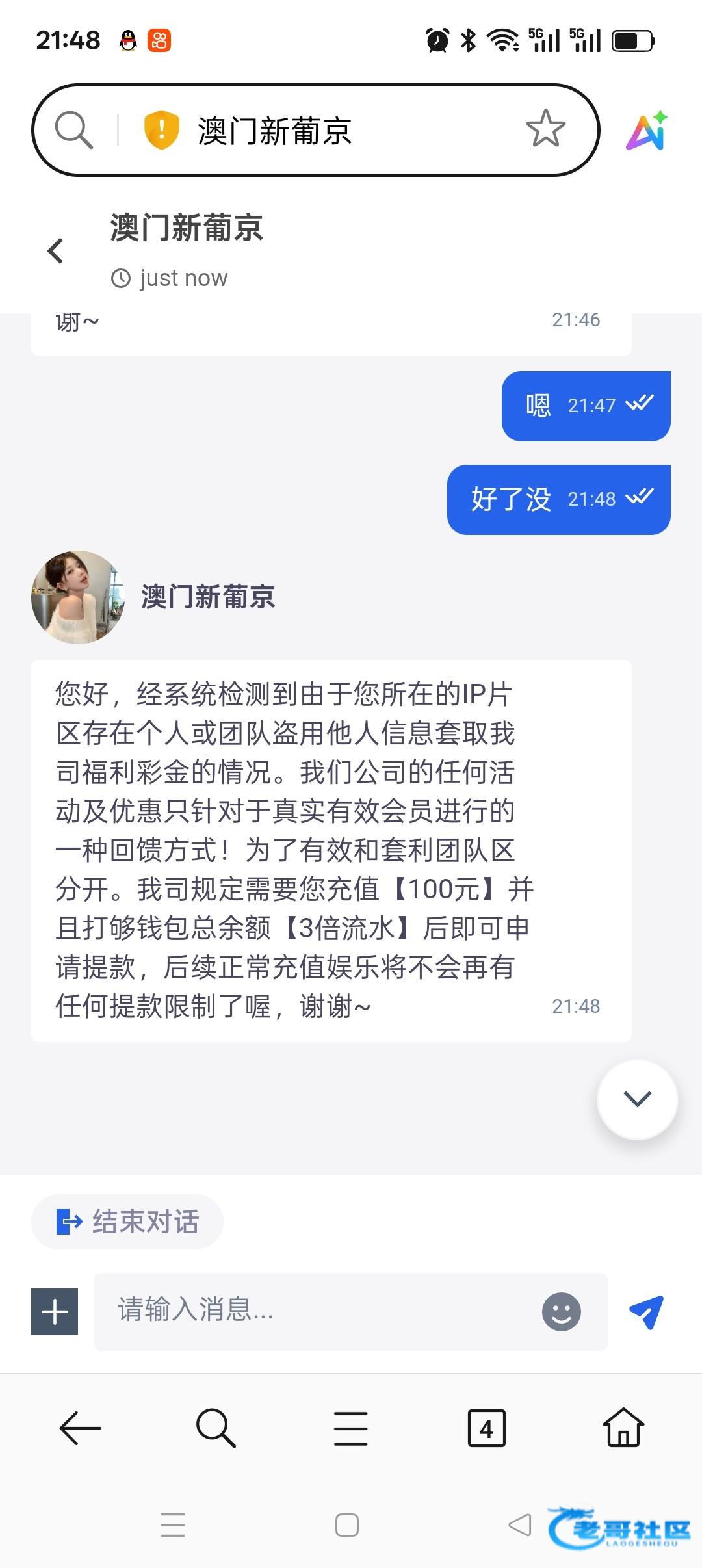View the 4 open tabs
The height and width of the screenshot is (1568, 702).
pyautogui.click(x=486, y=1428)
